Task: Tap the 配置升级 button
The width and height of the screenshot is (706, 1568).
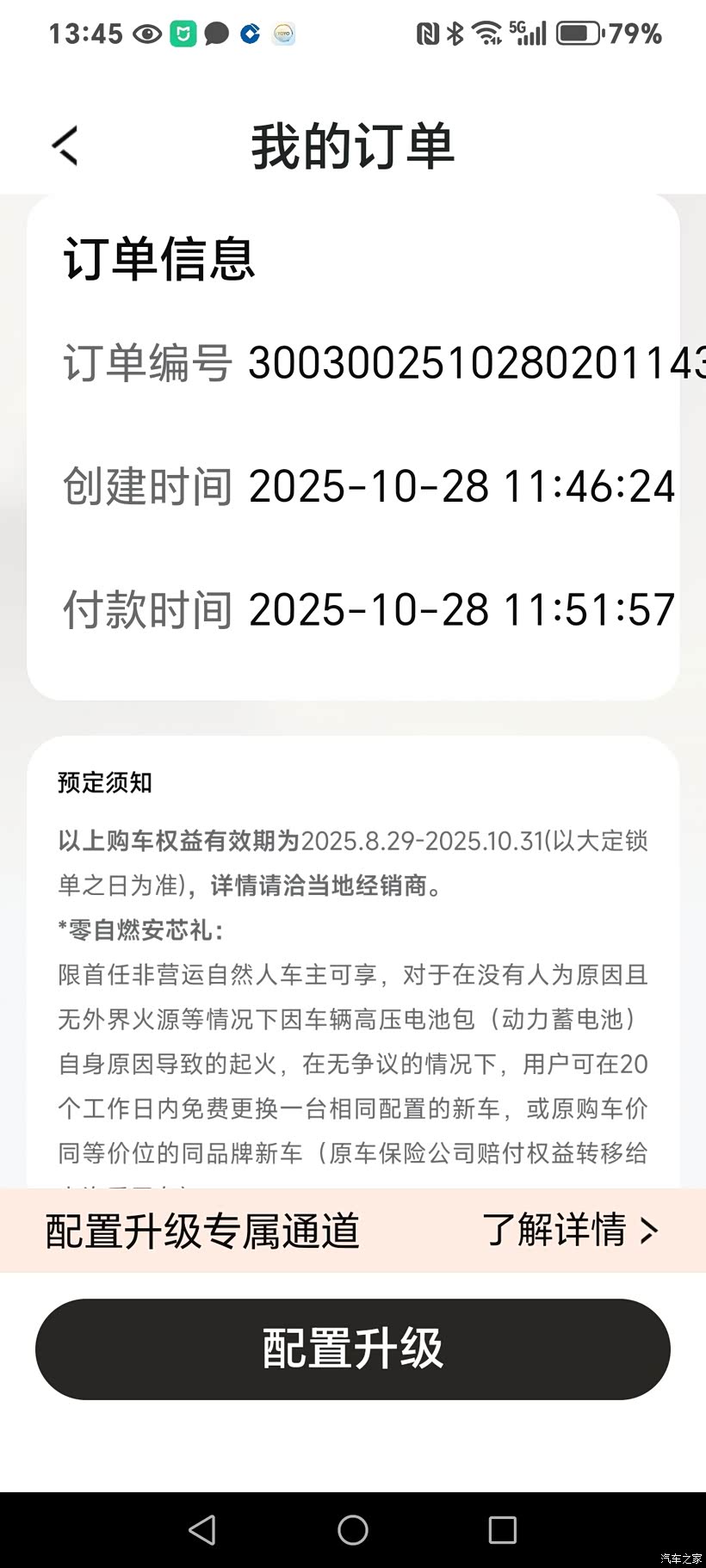Action: click(x=352, y=1349)
